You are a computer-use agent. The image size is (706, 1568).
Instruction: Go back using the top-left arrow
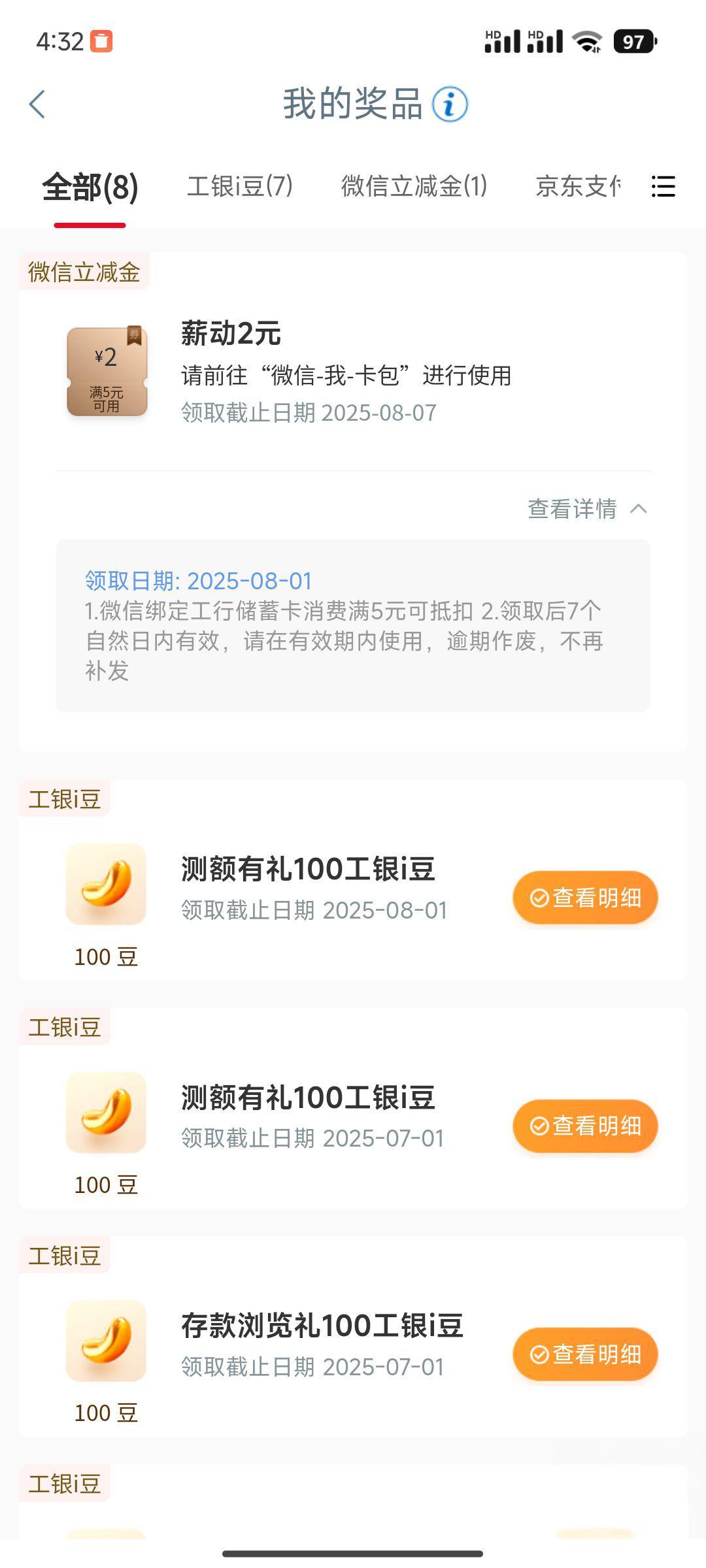point(37,105)
